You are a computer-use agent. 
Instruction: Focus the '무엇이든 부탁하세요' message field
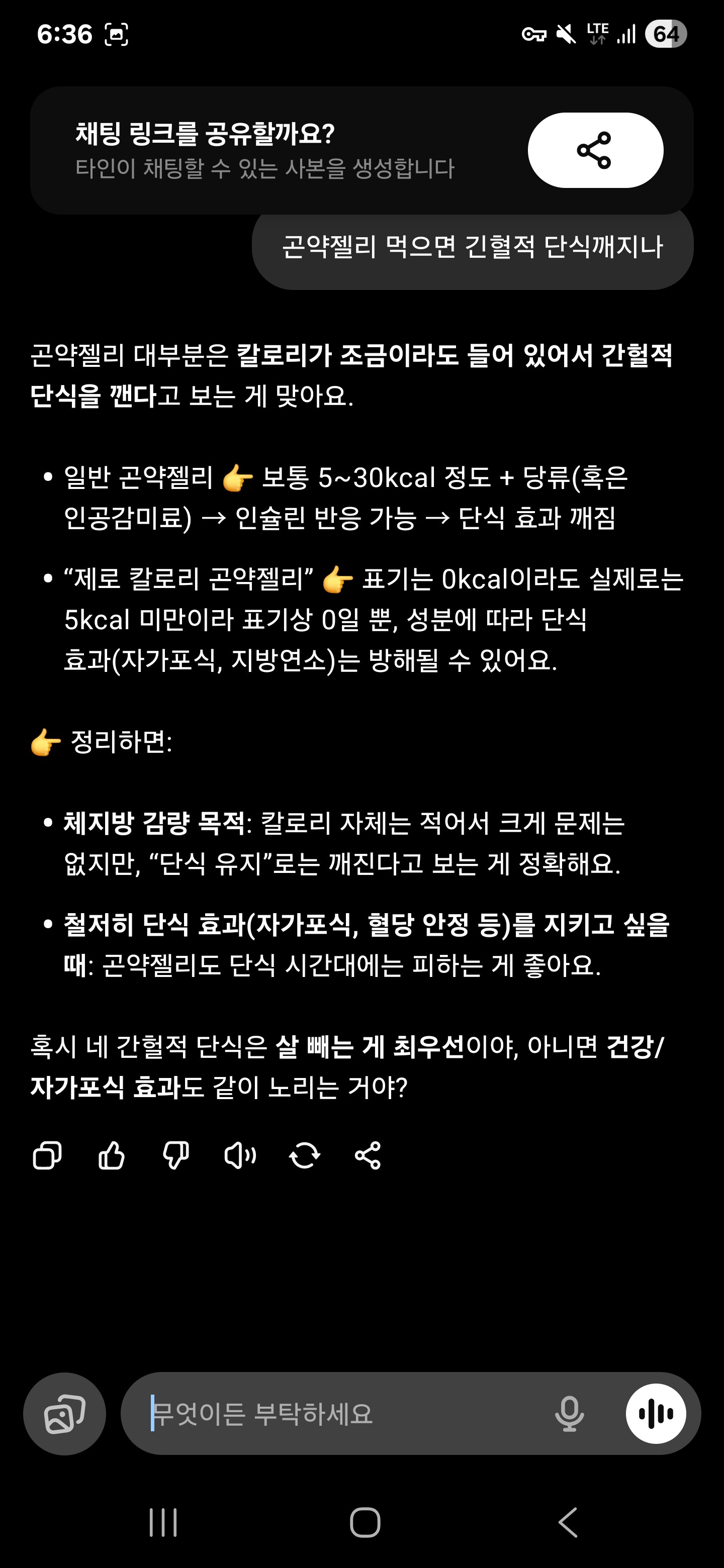[x=341, y=1413]
